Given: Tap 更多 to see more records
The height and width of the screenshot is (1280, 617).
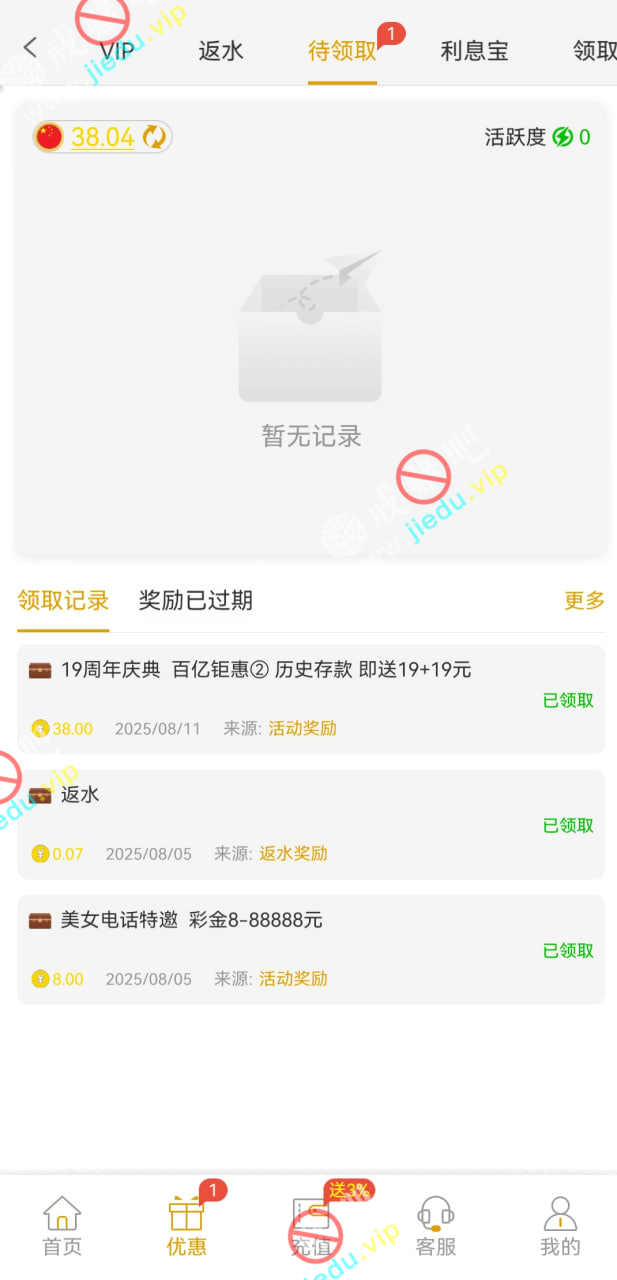Looking at the screenshot, I should (584, 600).
